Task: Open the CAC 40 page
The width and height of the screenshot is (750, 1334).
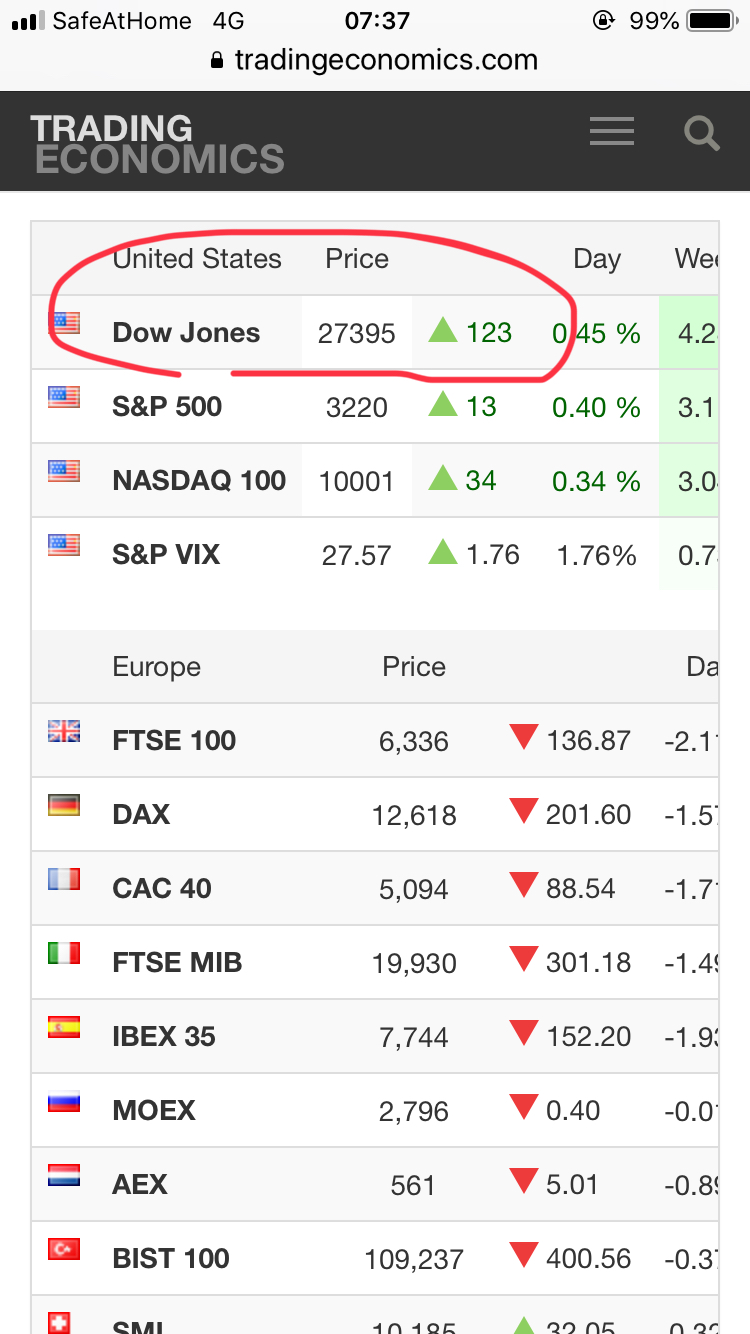Action: (x=162, y=889)
